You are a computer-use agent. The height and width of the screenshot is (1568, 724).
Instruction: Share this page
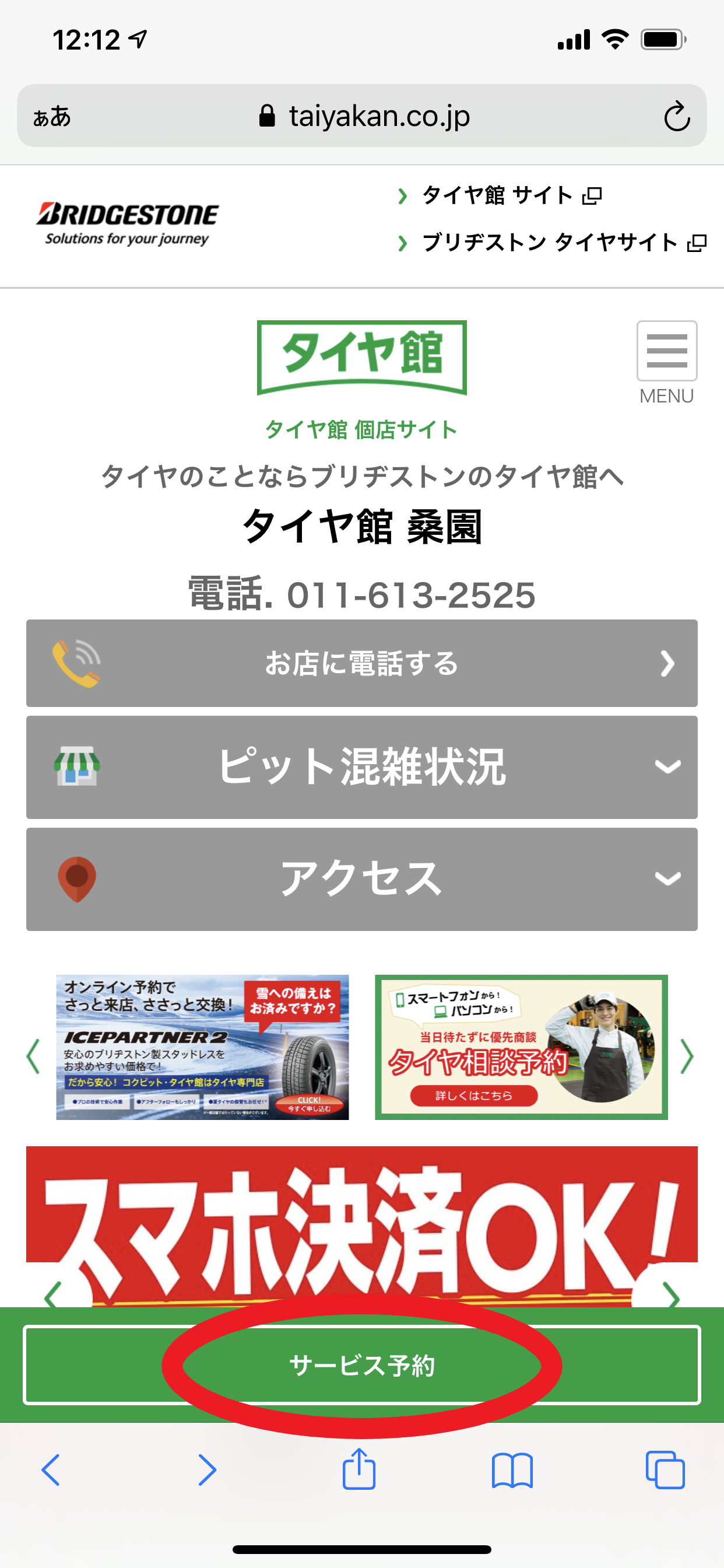359,1469
